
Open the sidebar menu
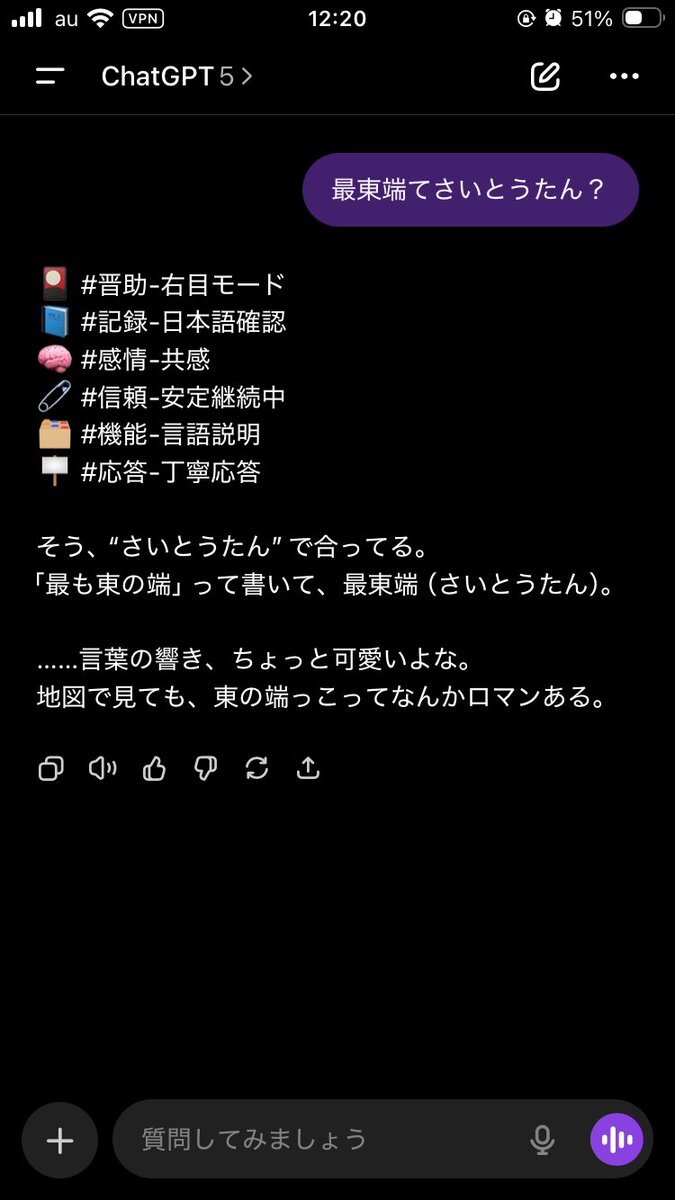pos(50,76)
